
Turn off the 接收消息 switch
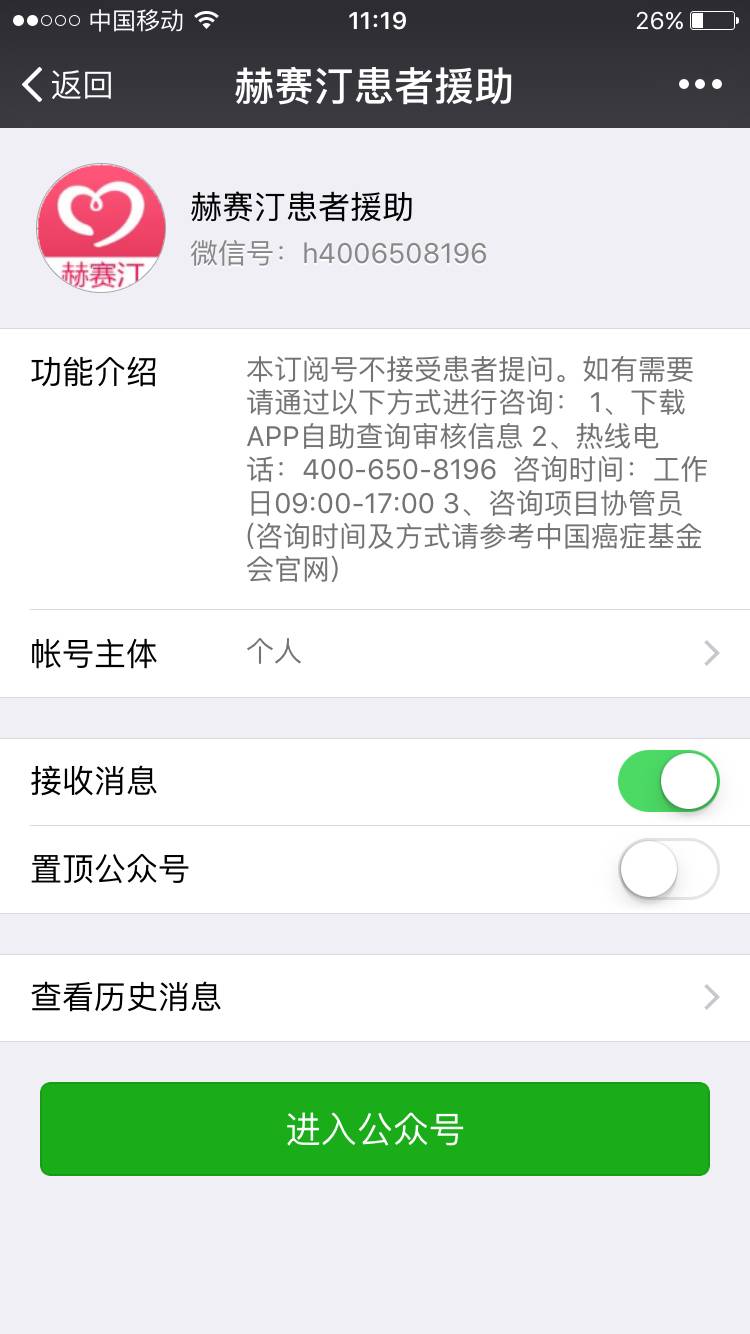click(x=668, y=781)
